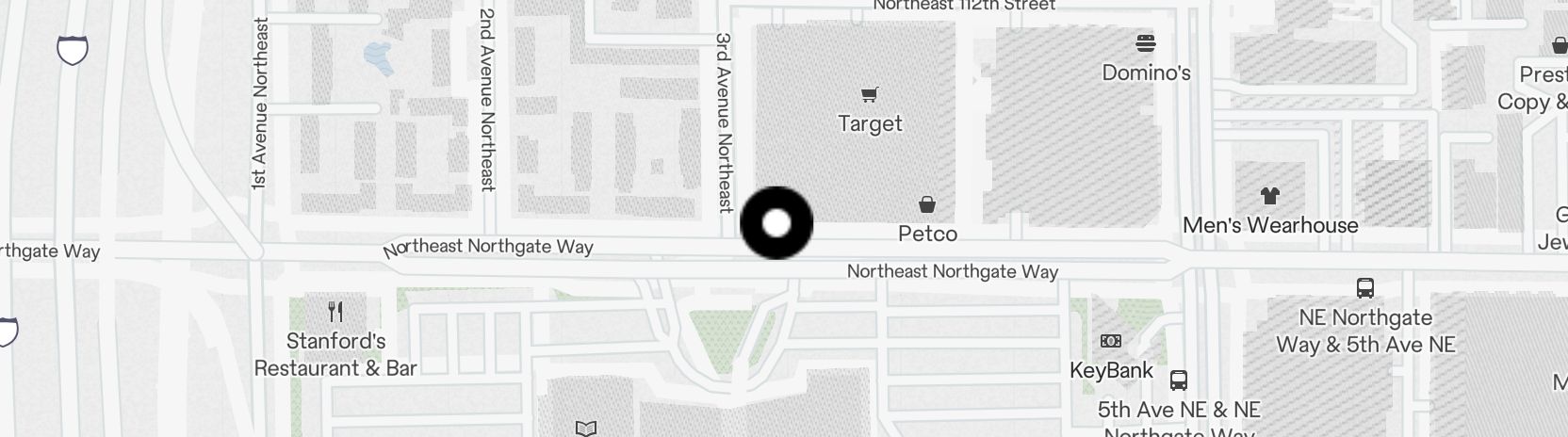The image size is (1568, 437).
Task: Open the Petco place marker
Action: click(927, 204)
